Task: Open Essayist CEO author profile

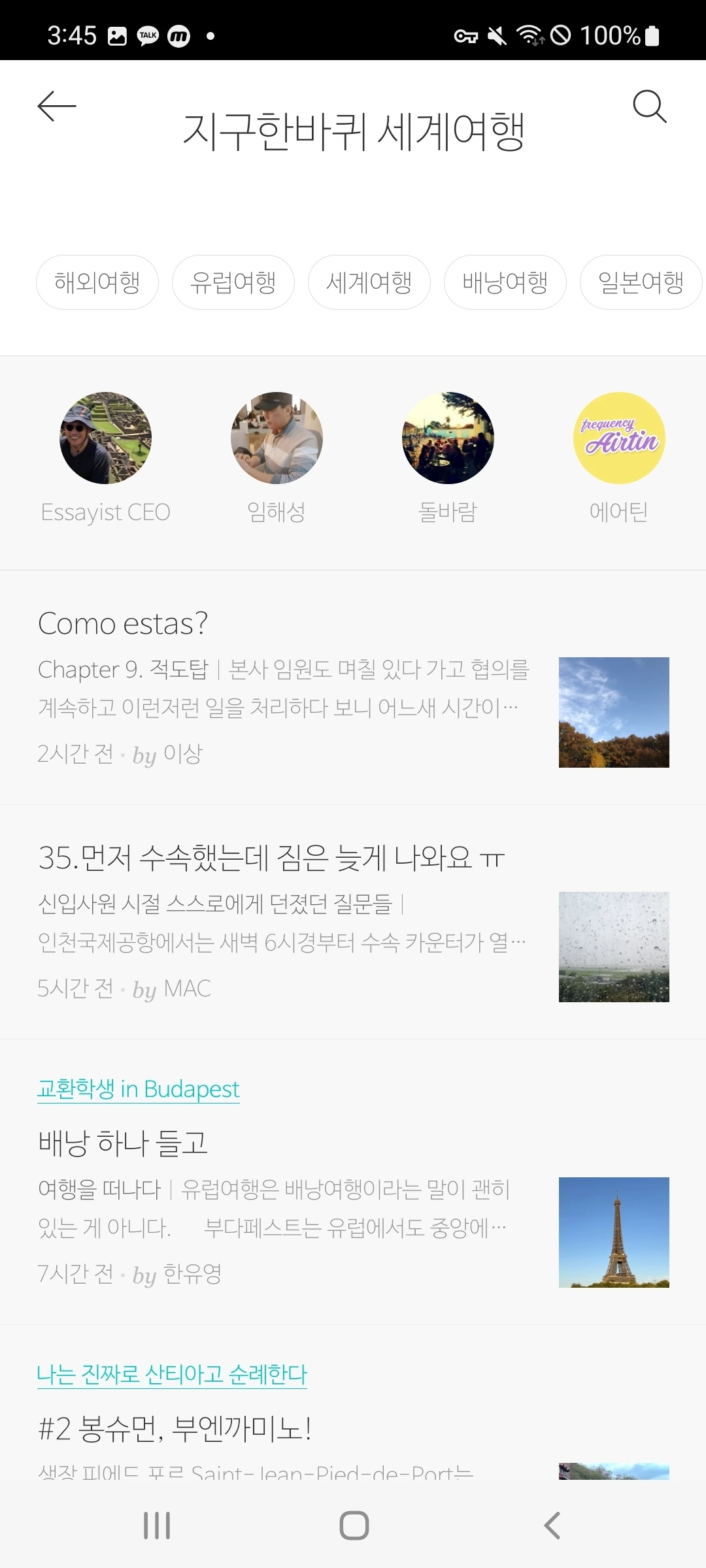Action: pyautogui.click(x=105, y=438)
